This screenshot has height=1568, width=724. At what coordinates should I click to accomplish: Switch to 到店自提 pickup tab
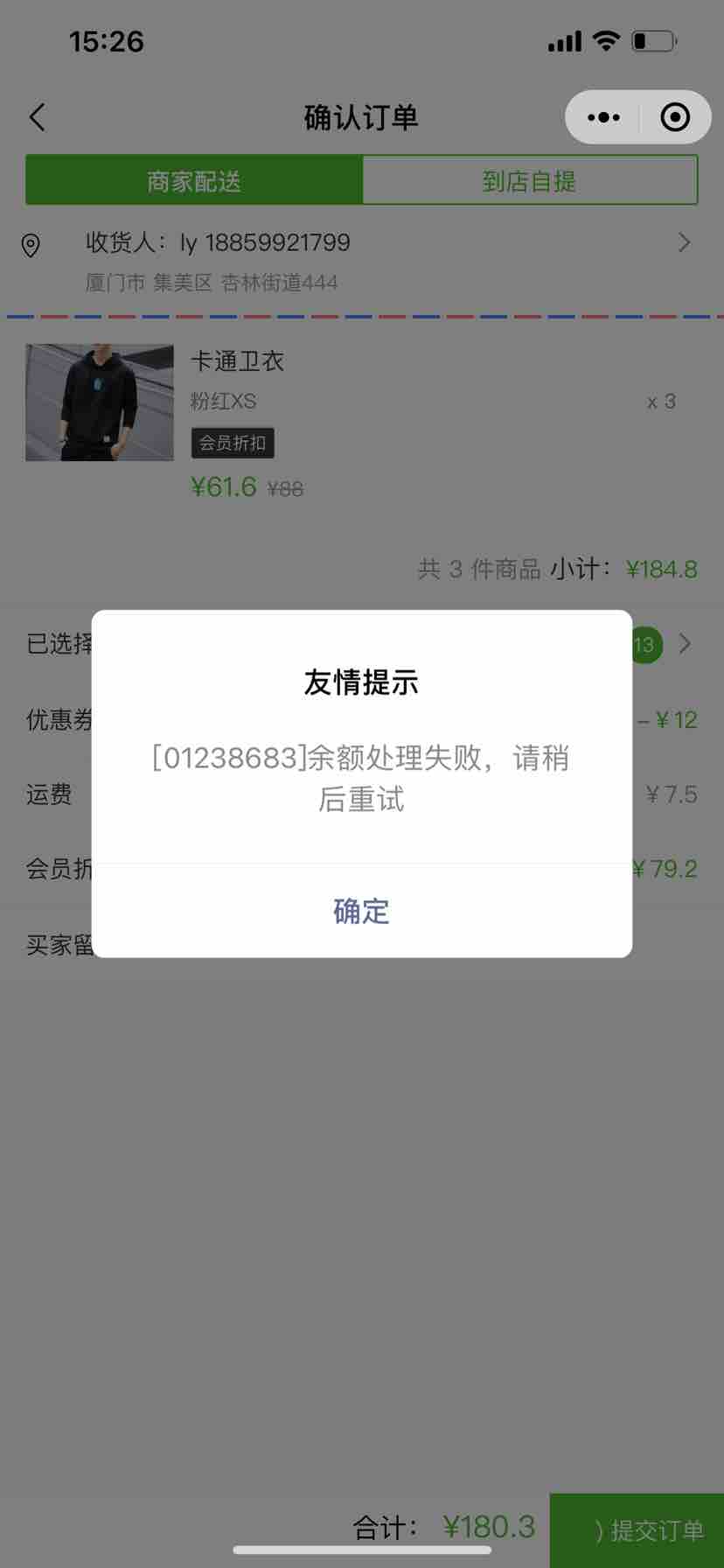pos(529,181)
